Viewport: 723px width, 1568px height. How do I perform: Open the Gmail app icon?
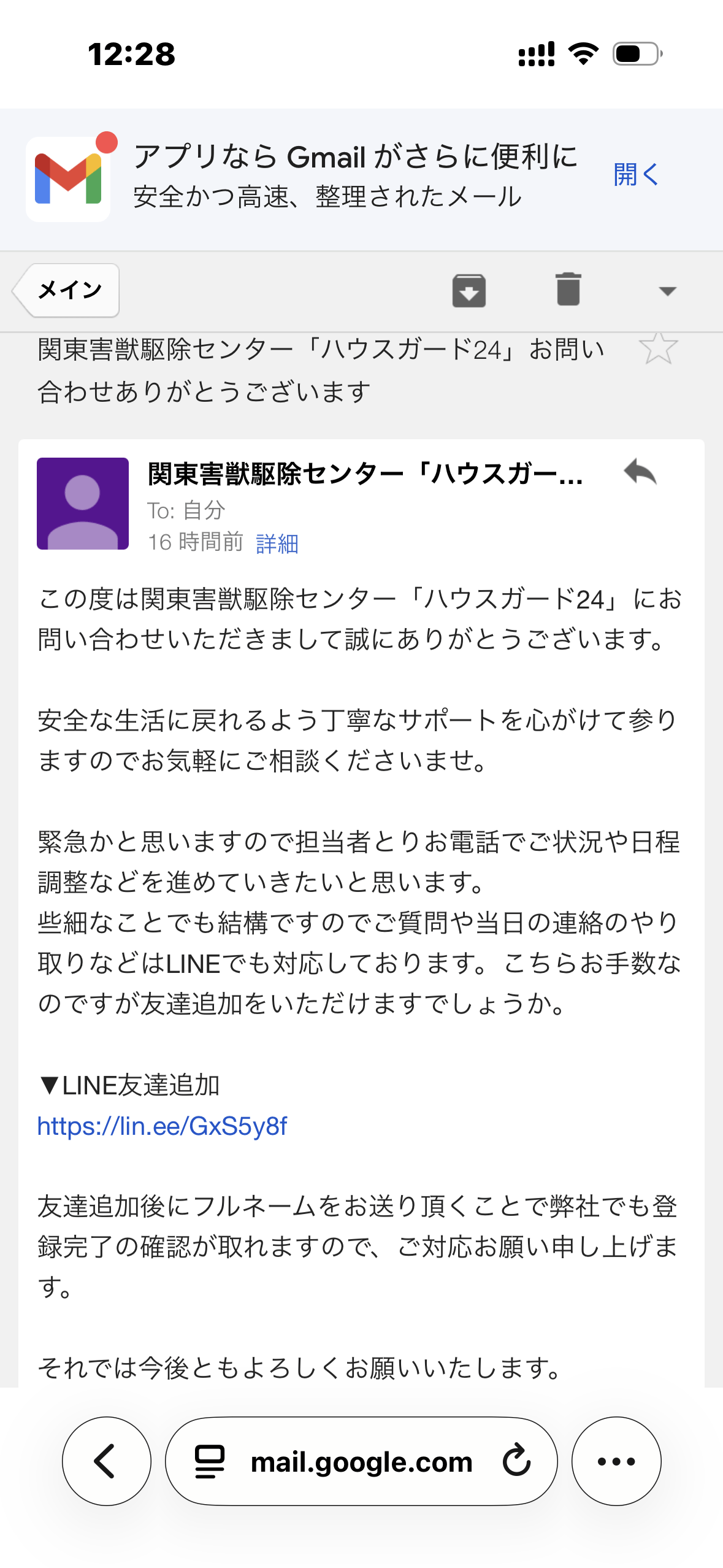[69, 176]
